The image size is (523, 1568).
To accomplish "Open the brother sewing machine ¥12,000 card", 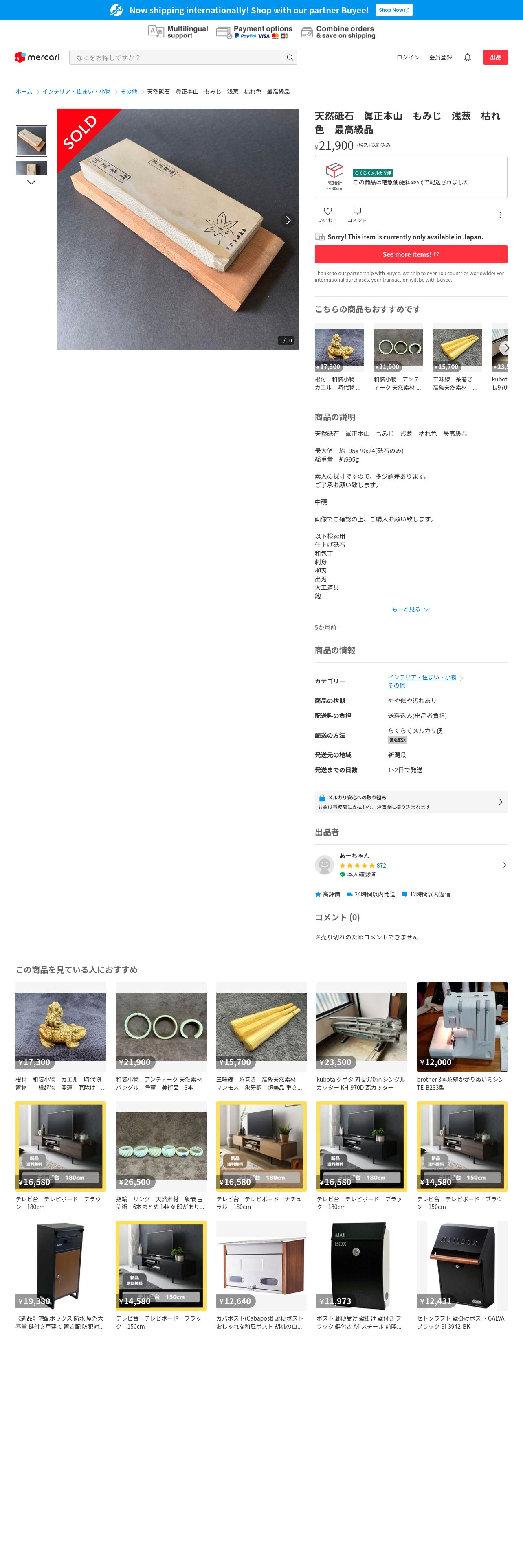I will [x=461, y=1036].
